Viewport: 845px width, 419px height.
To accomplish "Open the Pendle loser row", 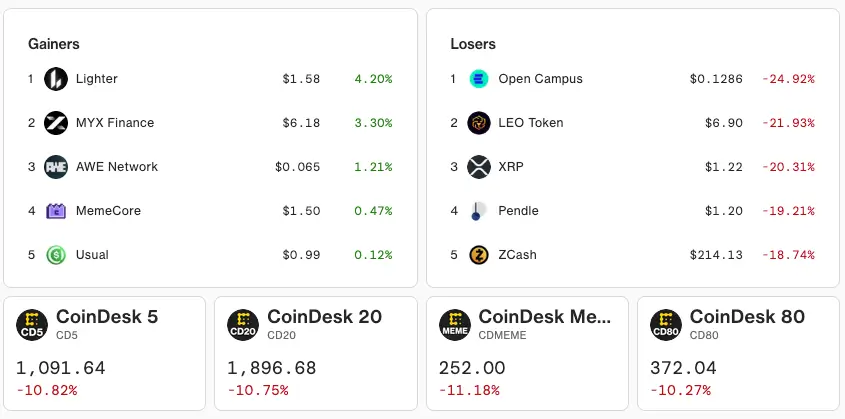I will 518,211.
